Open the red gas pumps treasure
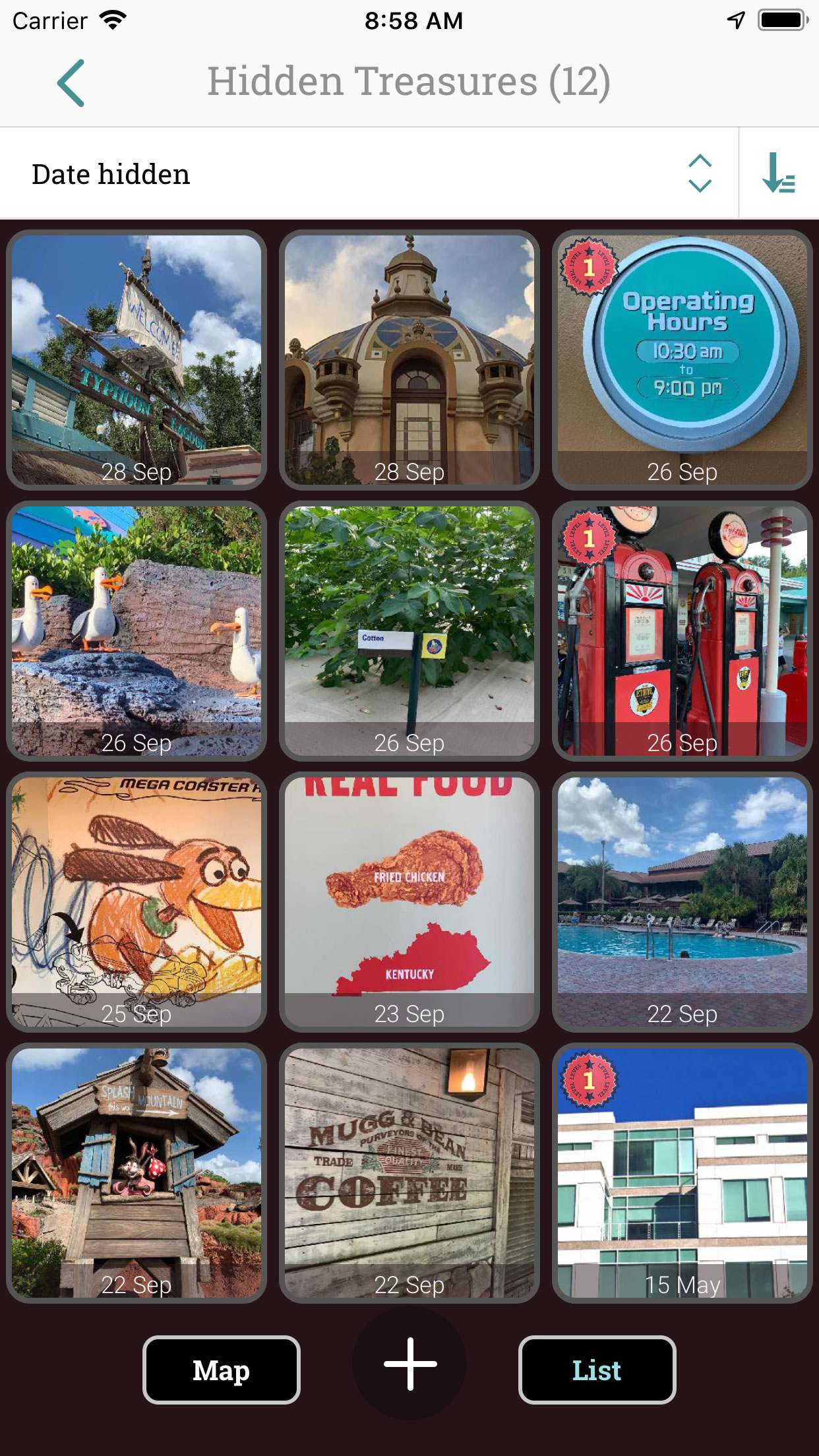 coord(682,630)
